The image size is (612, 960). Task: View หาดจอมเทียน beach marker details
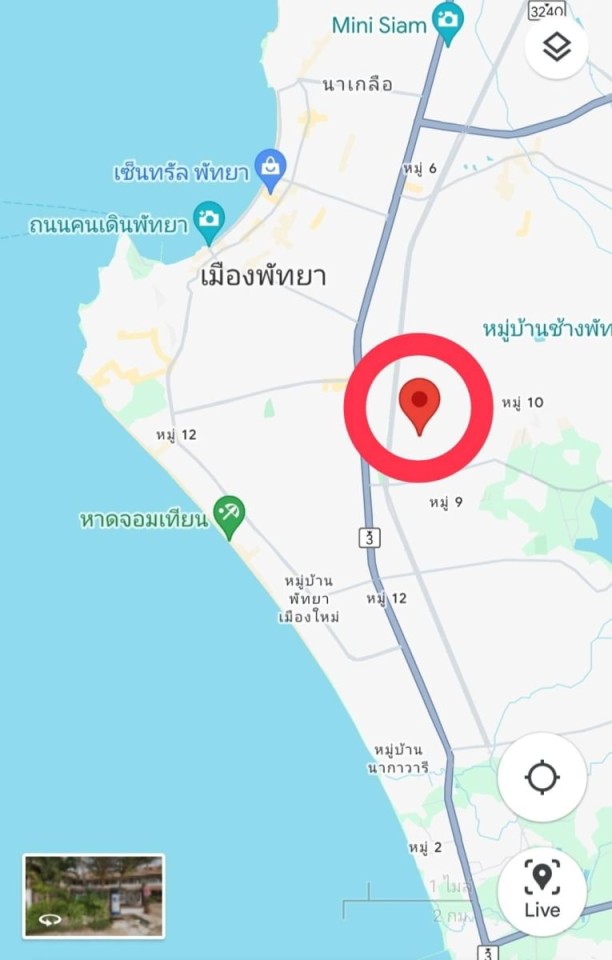tap(231, 517)
